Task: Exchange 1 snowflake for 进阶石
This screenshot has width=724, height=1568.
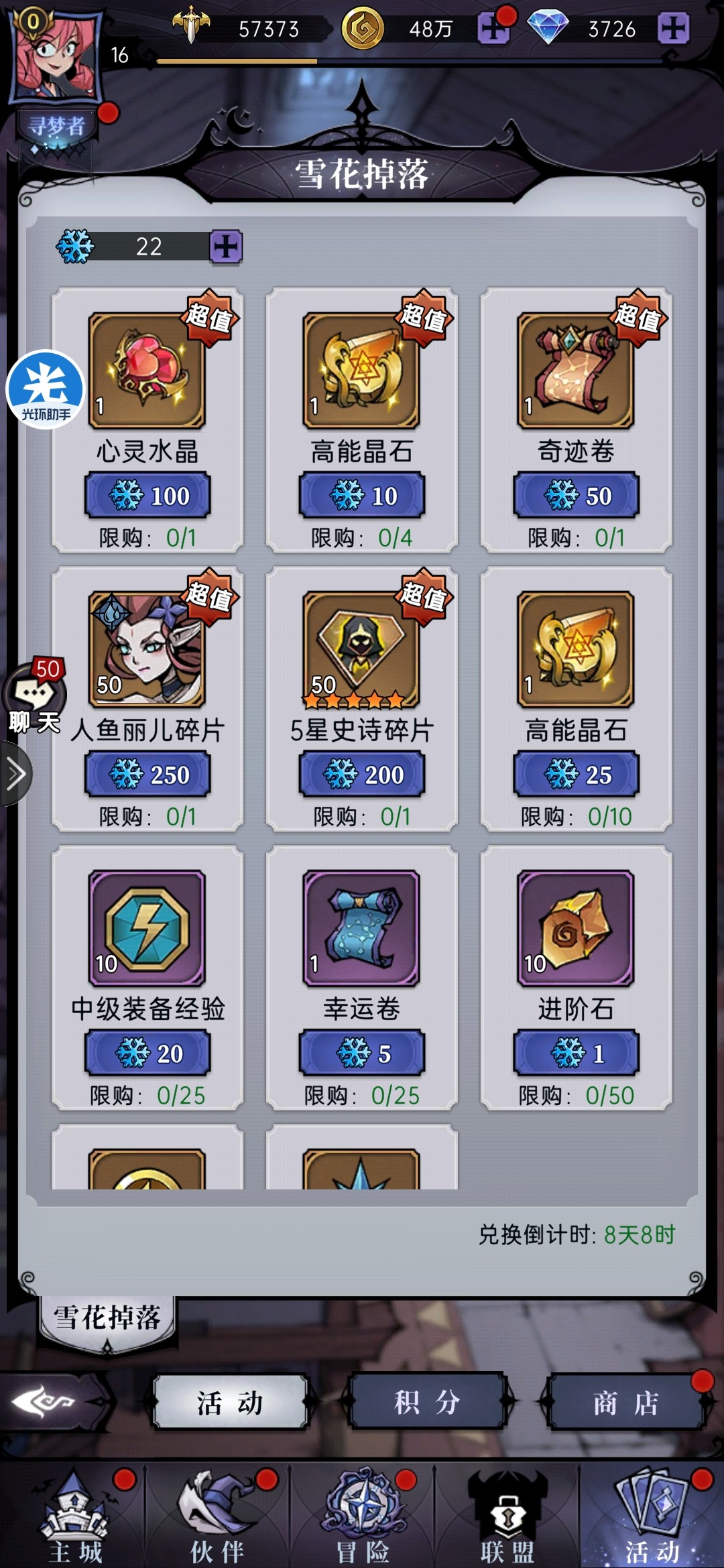Action: pos(577,1053)
